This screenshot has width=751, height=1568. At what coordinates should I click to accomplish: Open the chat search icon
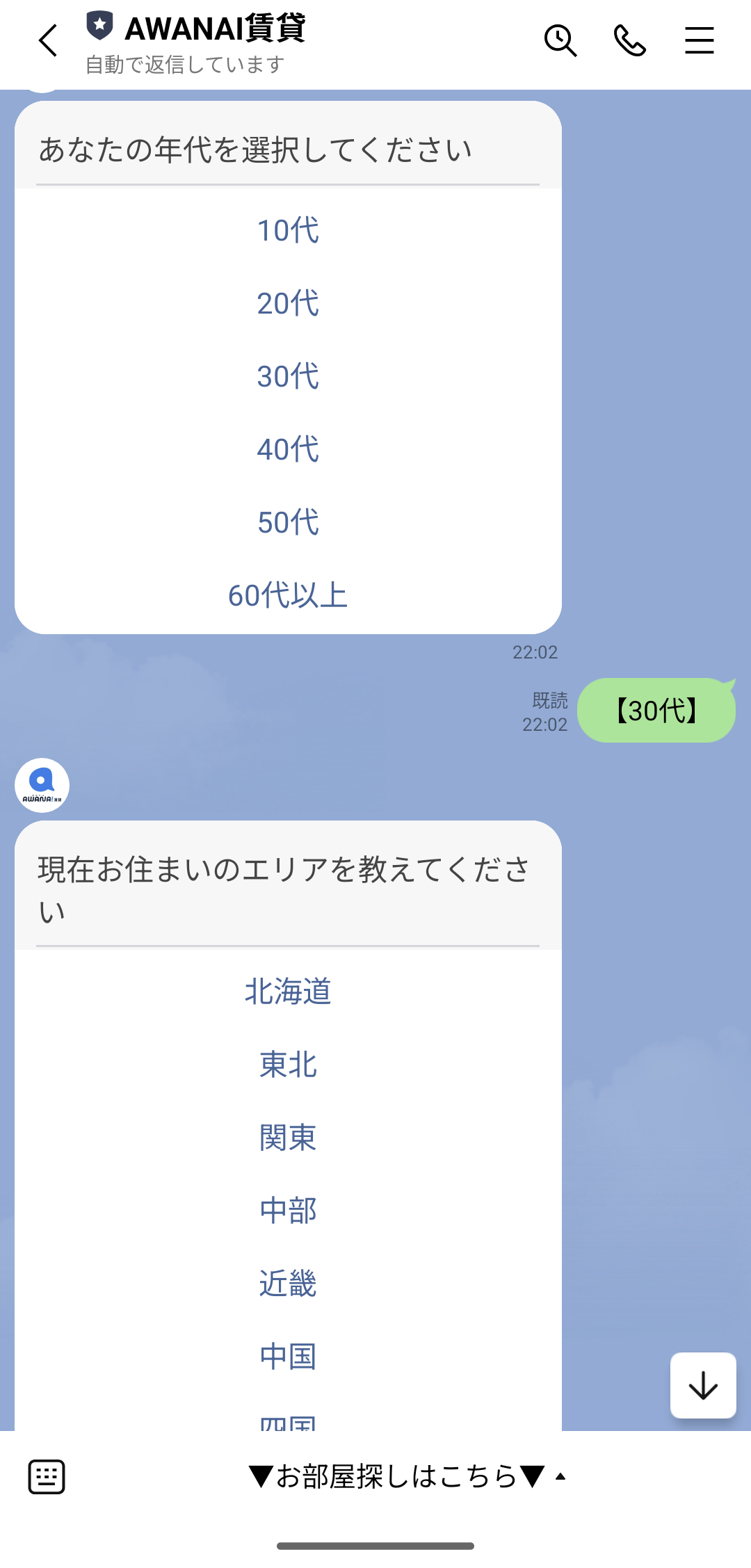point(560,40)
